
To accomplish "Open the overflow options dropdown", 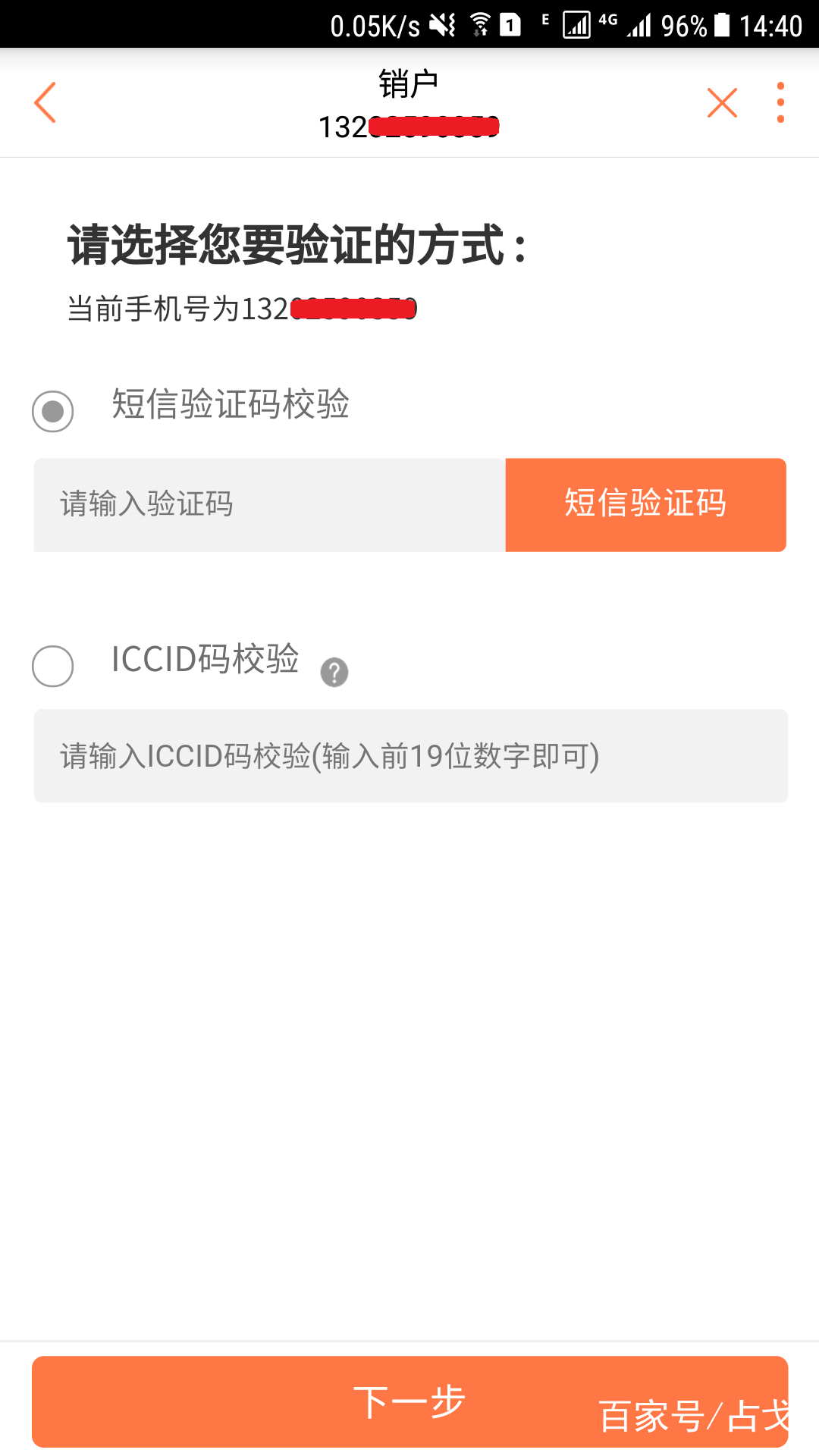I will 780,102.
